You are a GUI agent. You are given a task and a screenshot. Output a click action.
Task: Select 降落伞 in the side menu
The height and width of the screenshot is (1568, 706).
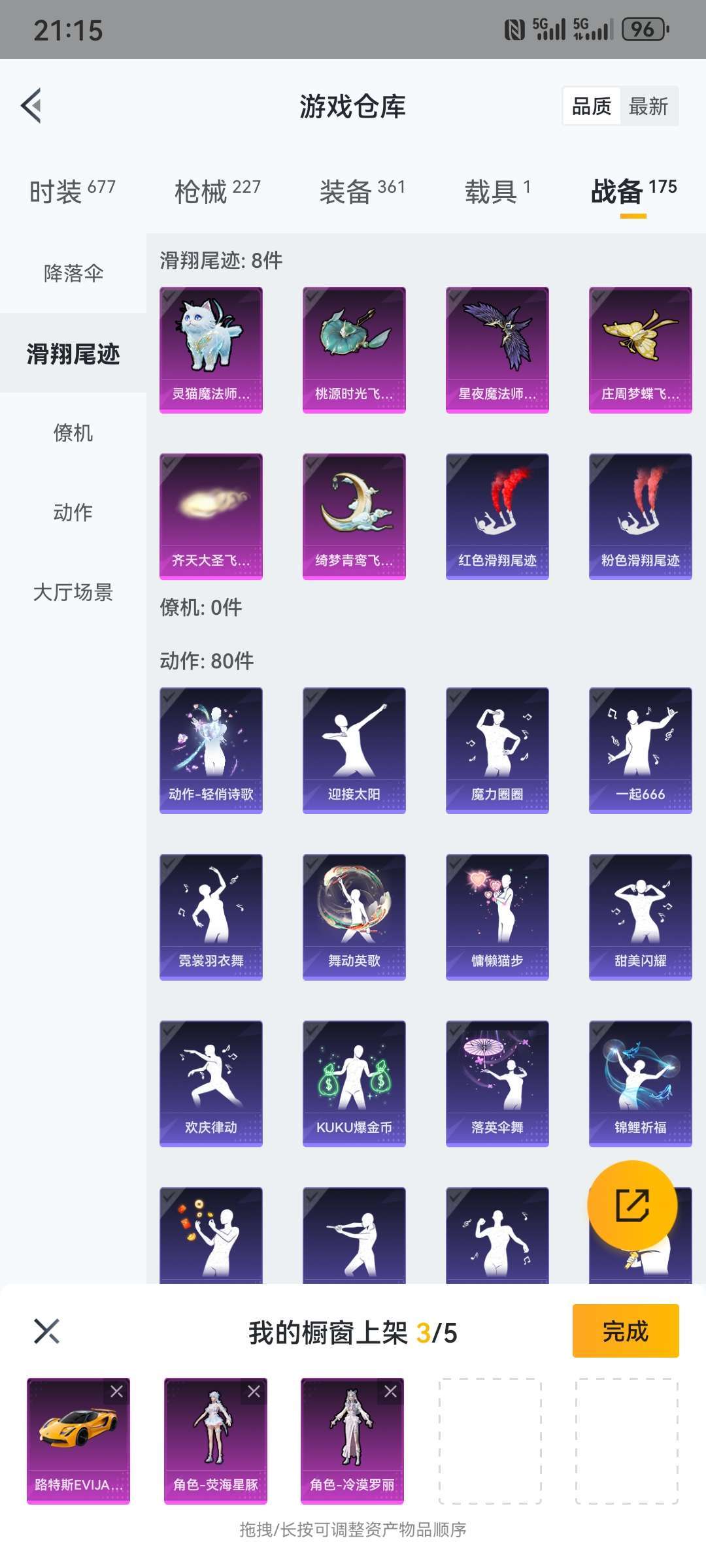[73, 273]
